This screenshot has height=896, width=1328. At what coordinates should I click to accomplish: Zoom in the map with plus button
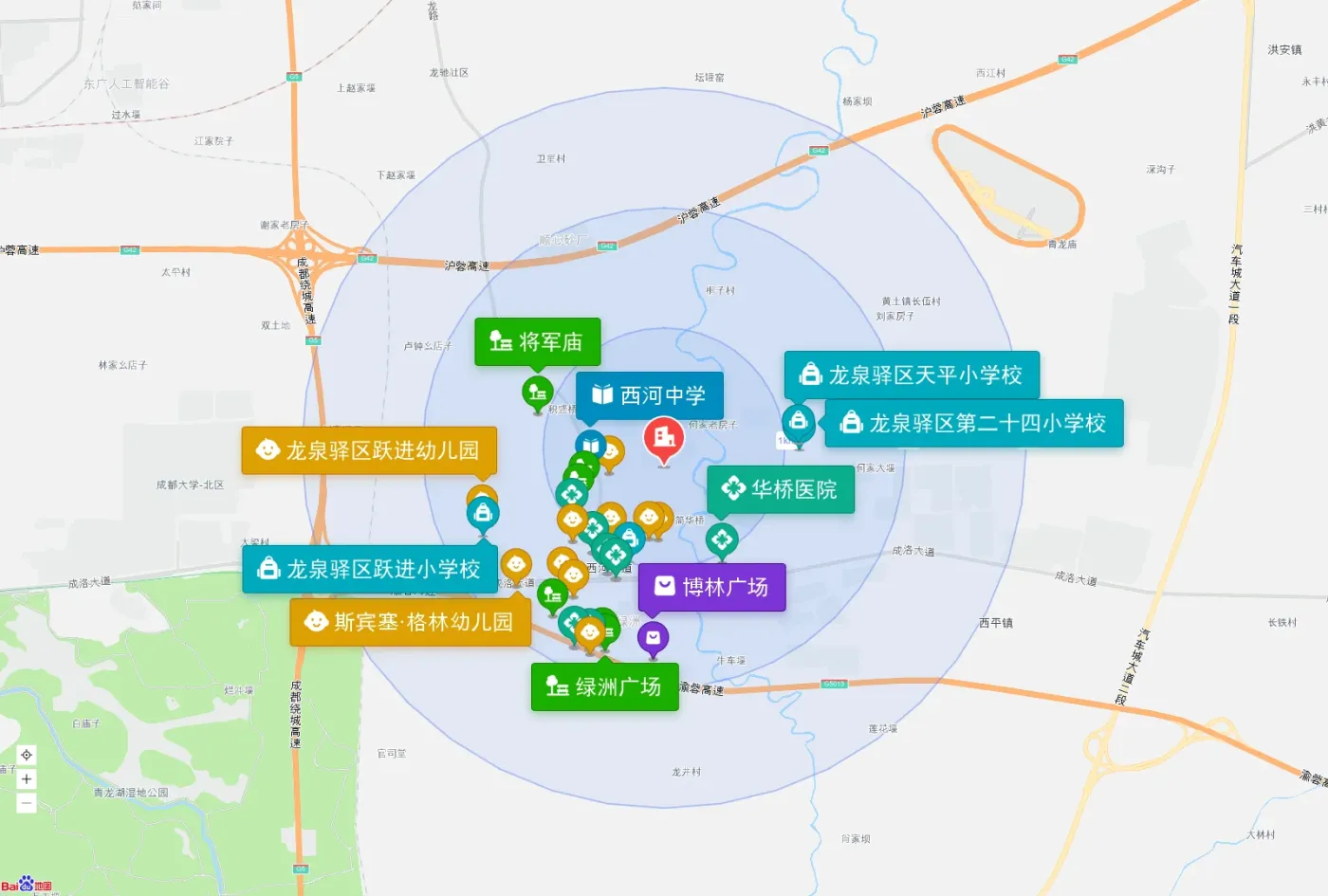point(27,779)
